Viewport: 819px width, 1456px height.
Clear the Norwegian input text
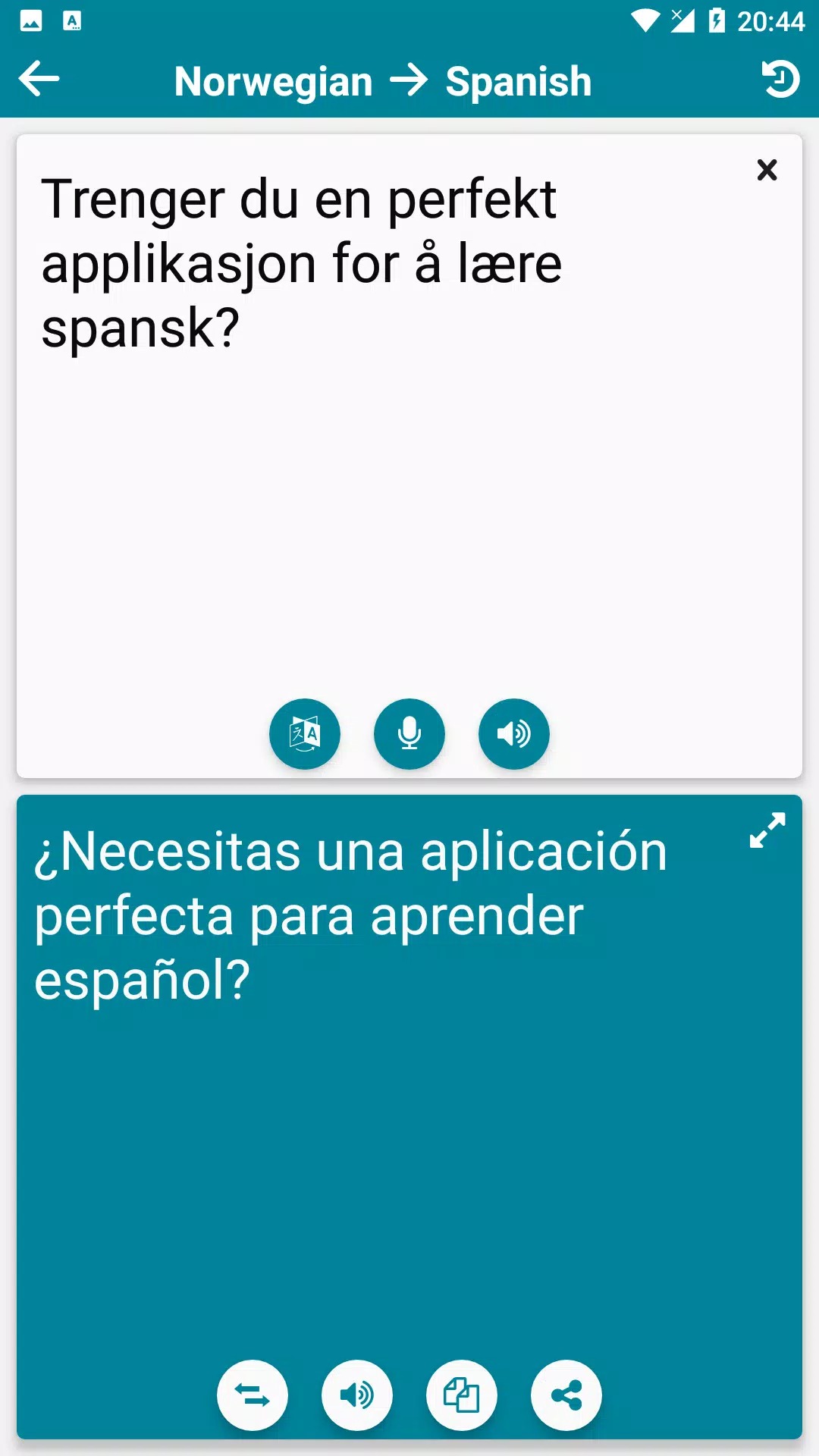tap(767, 170)
